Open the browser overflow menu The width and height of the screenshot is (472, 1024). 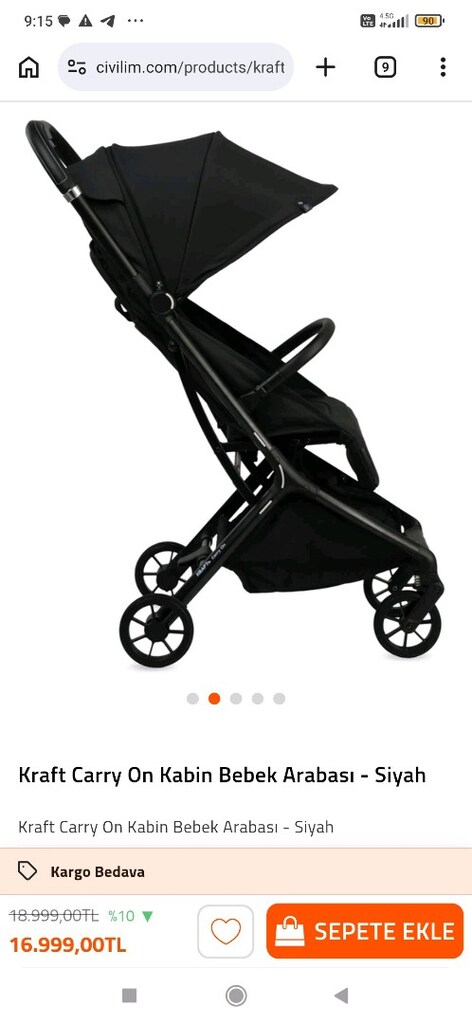443,67
